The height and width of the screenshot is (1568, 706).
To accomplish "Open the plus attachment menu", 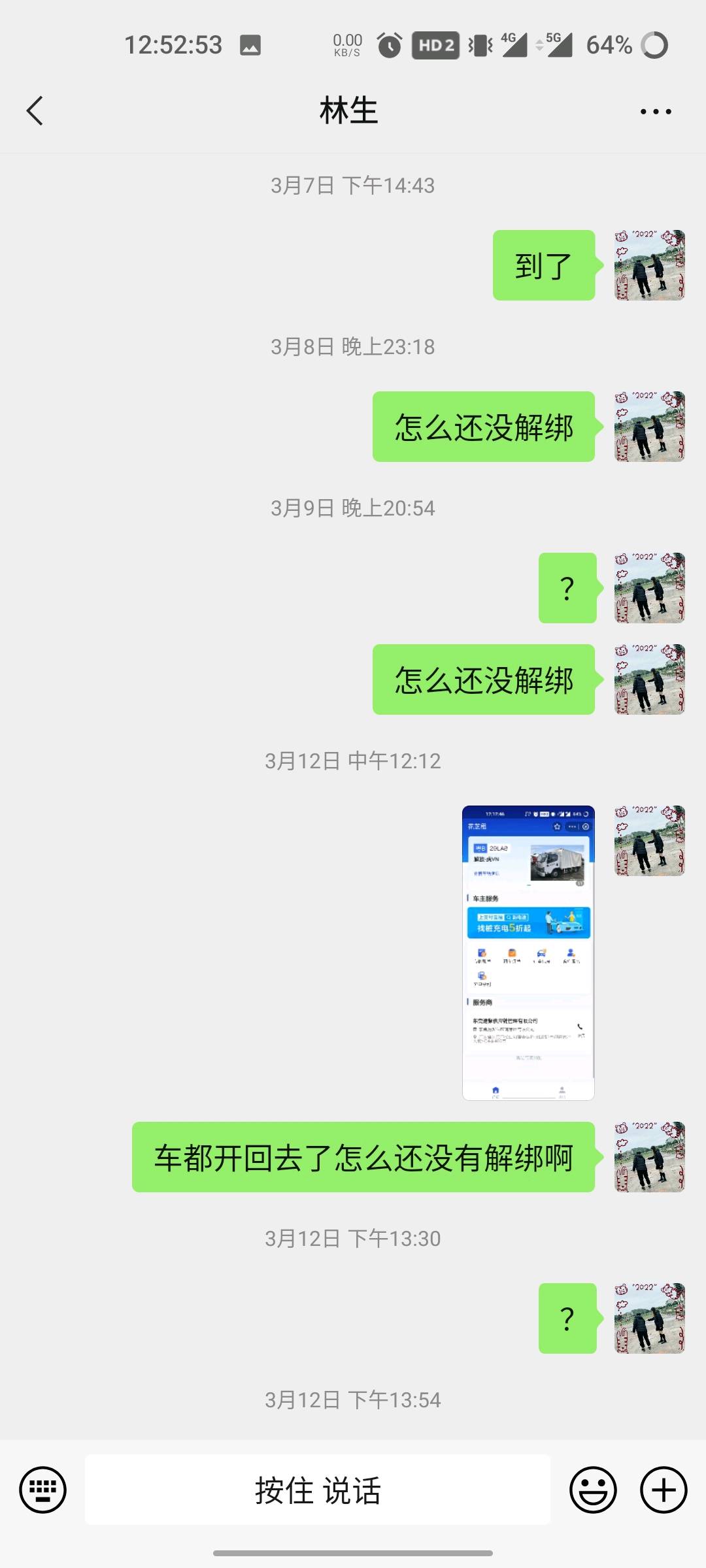I will coord(664,1490).
